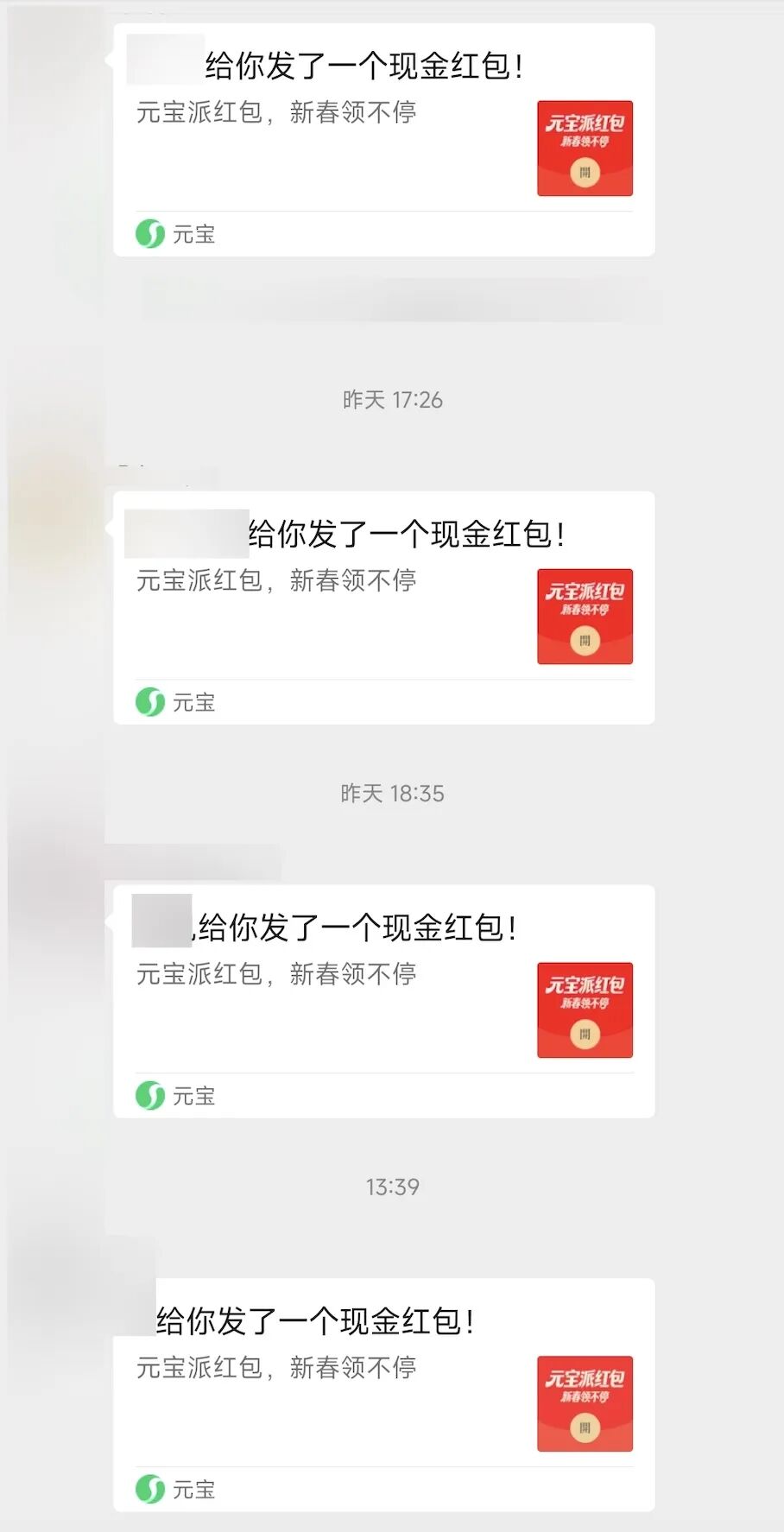
Task: Open the 现金红包 card sent 昨天 17:26
Action: pyautogui.click(x=384, y=607)
